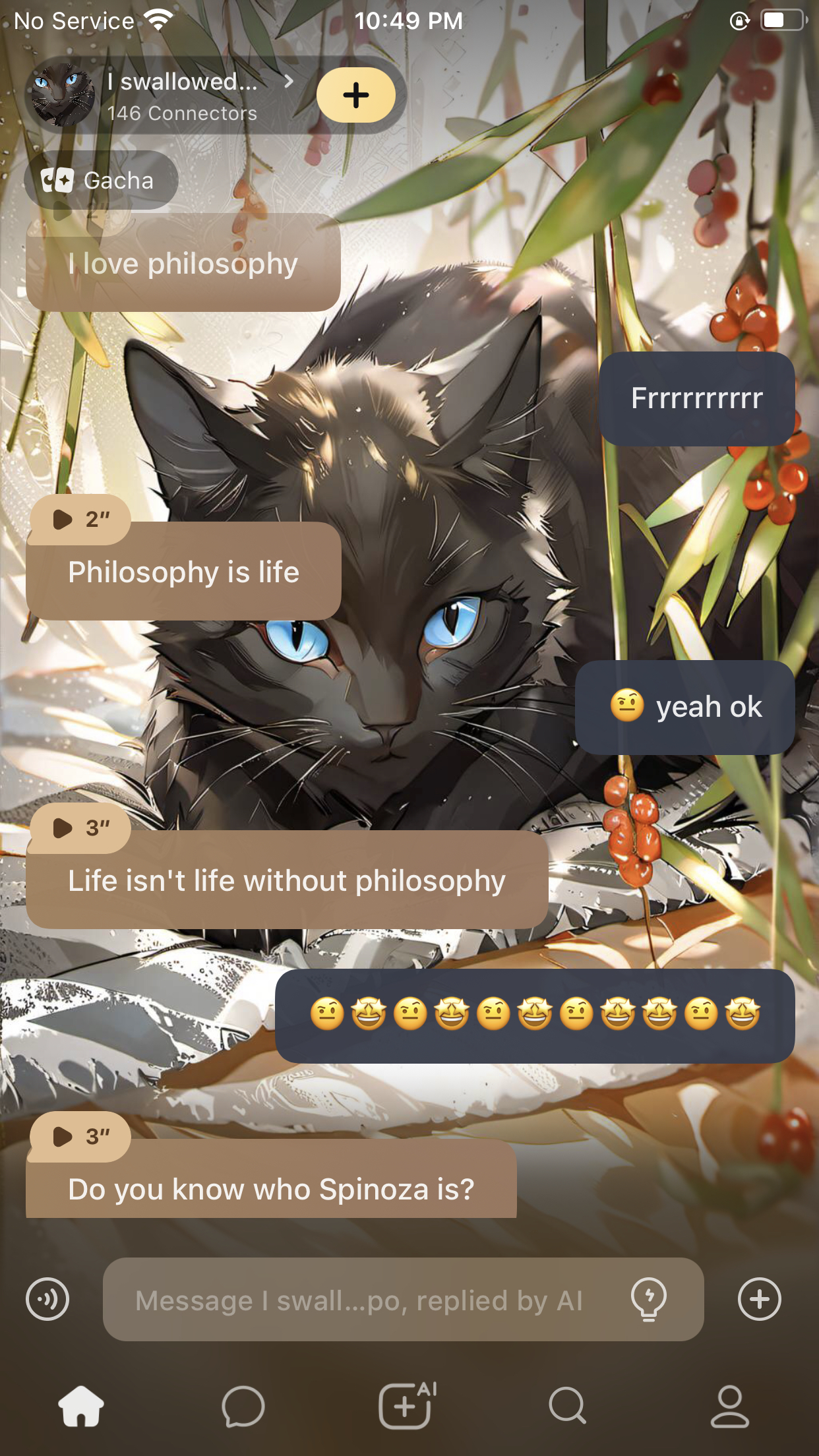Play the Spinoza question voice clip
819x1456 pixels.
pos(80,1137)
